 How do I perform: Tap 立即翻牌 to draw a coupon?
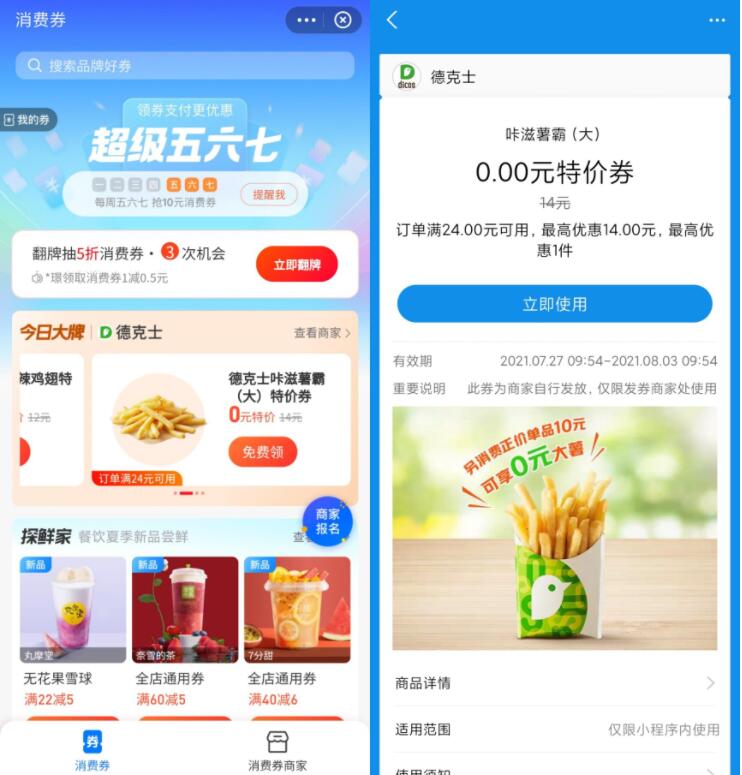pyautogui.click(x=297, y=264)
